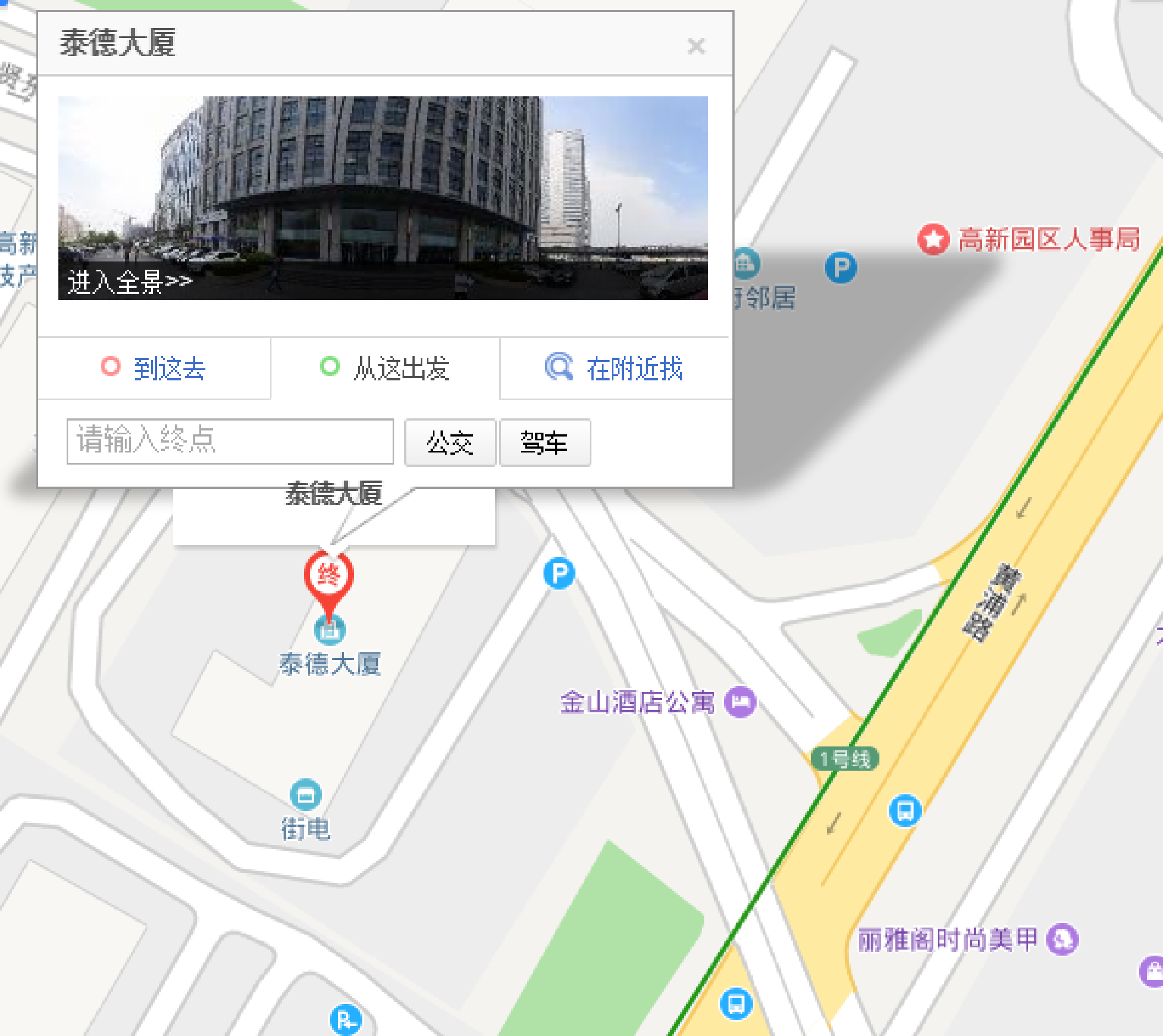Select 高新园区人事局 marker
Viewport: 1163px width, 1036px height.
933,239
